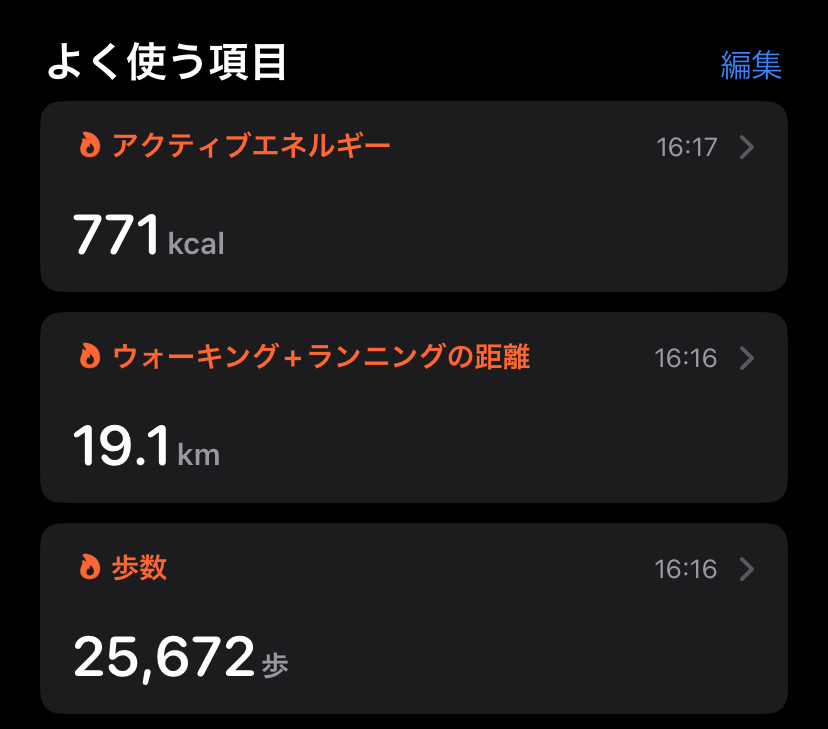View the 歩数 step count card

(x=413, y=618)
